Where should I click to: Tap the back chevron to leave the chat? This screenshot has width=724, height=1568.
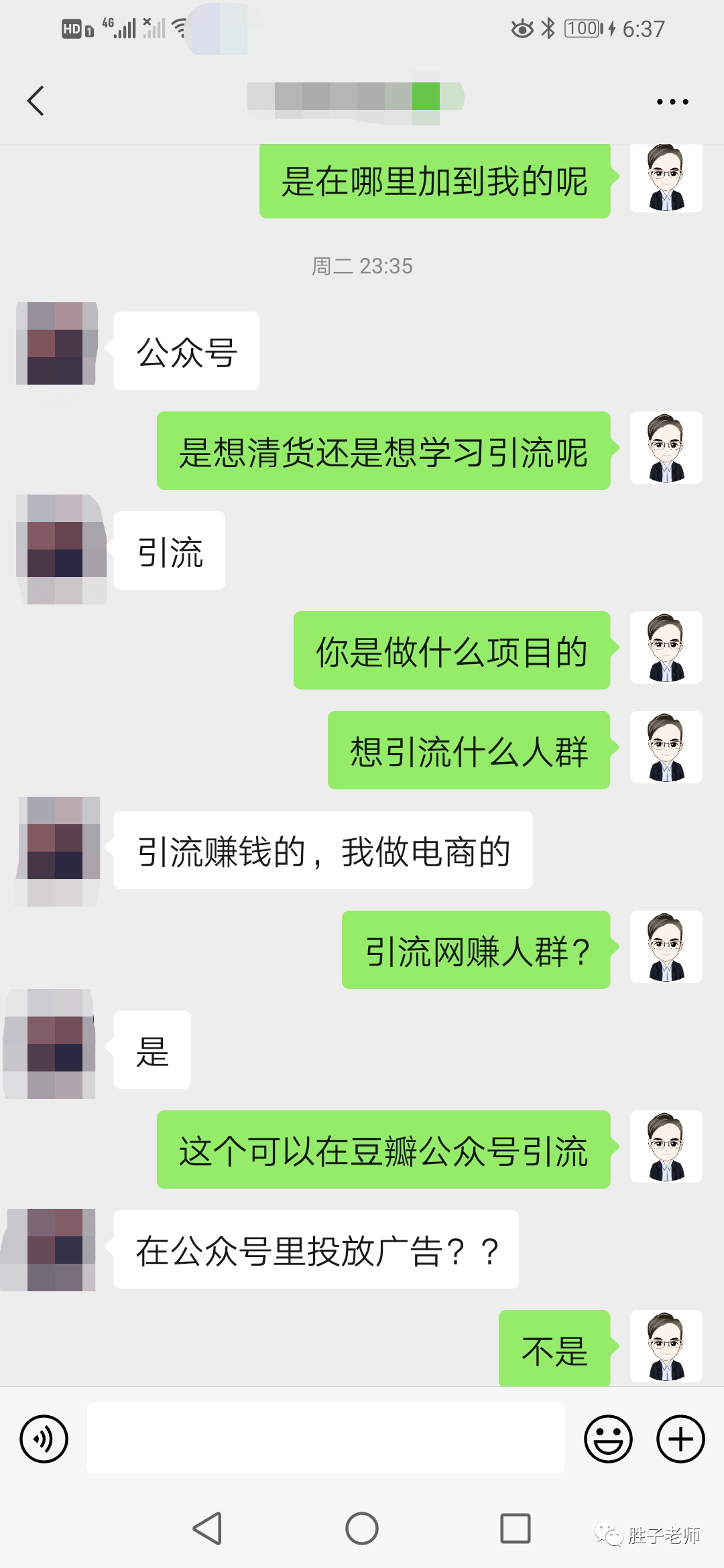pyautogui.click(x=37, y=101)
